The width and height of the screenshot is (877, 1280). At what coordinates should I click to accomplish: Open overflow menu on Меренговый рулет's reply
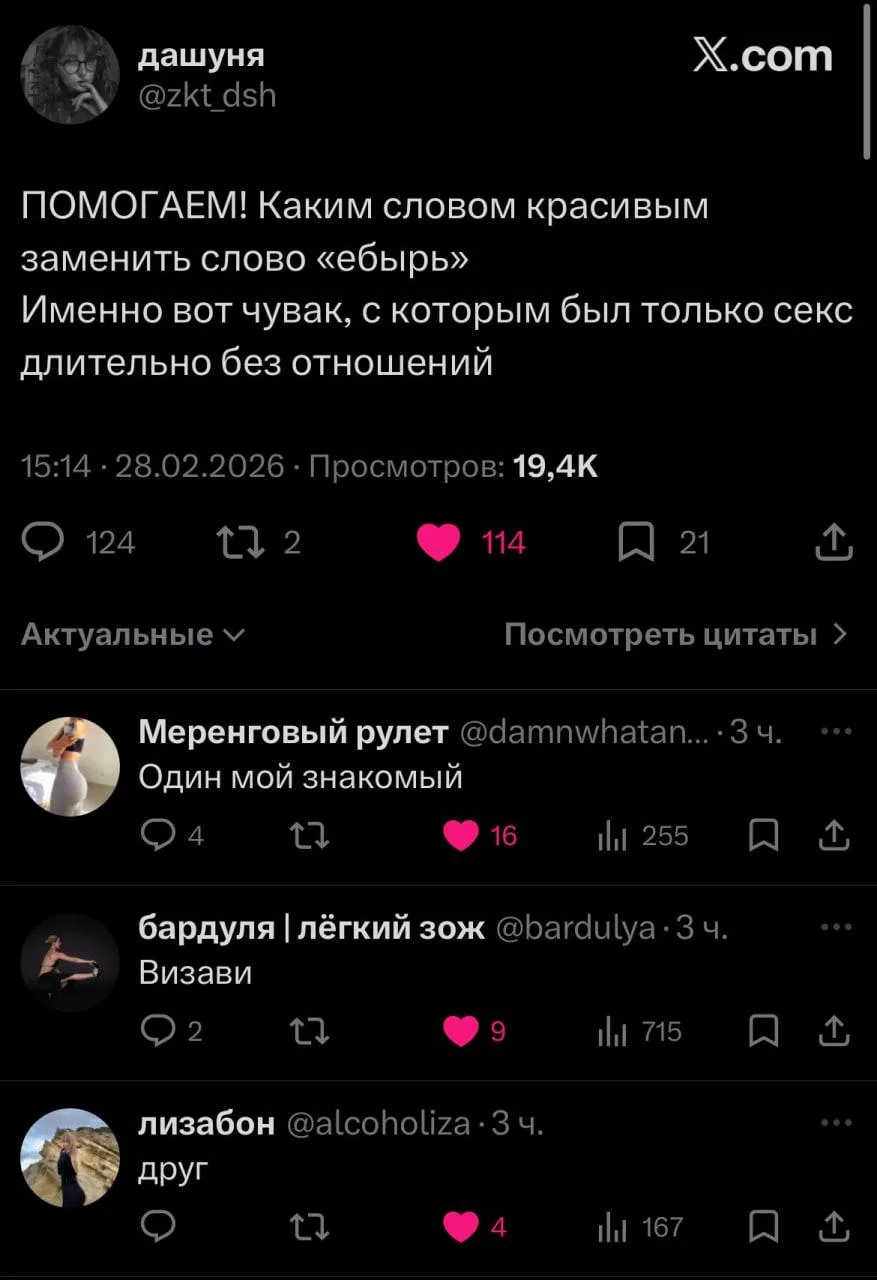[835, 733]
